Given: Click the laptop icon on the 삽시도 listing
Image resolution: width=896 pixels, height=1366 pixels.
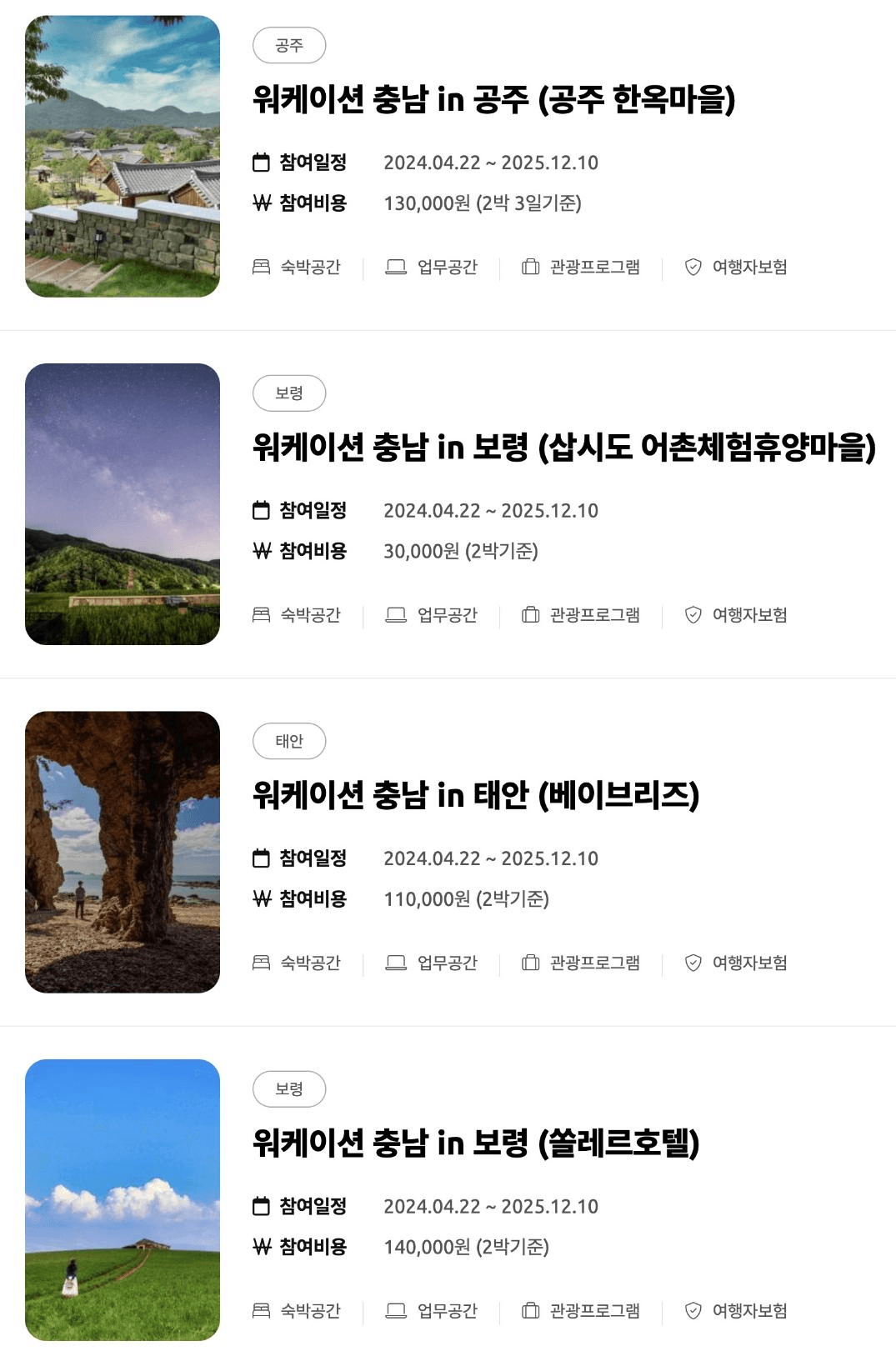Looking at the screenshot, I should click(x=393, y=615).
